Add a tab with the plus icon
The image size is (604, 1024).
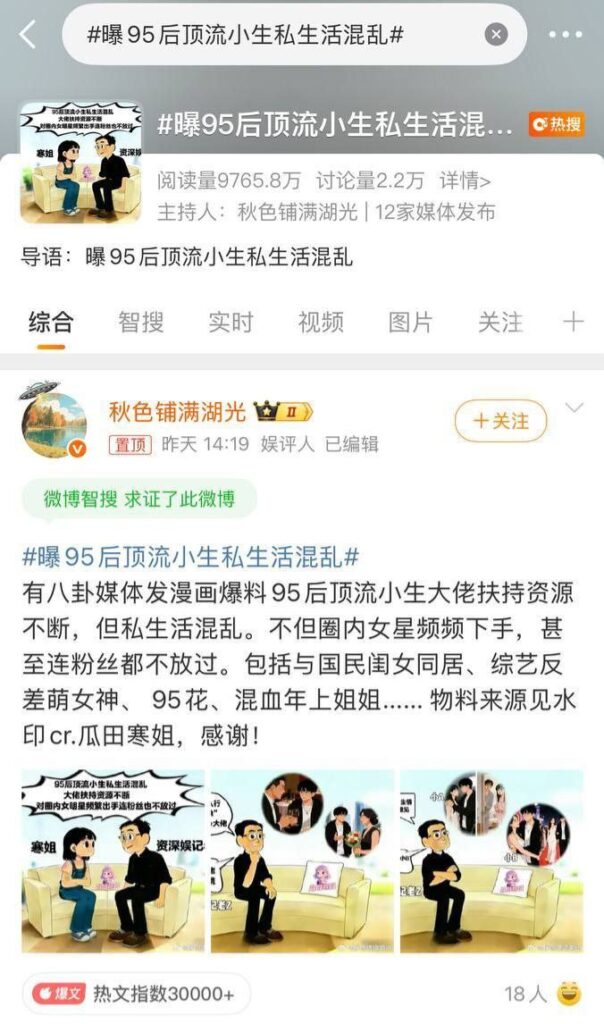click(572, 322)
